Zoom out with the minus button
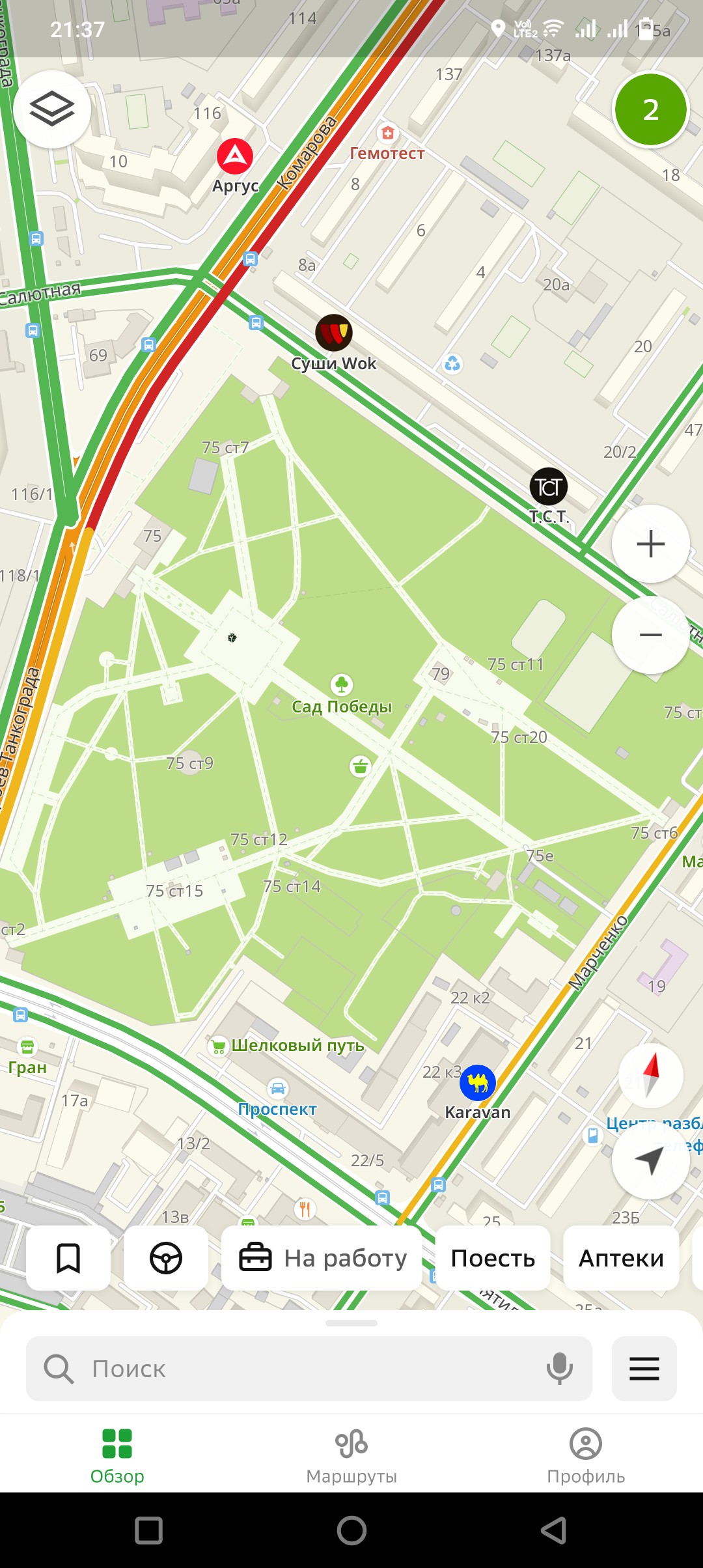 [651, 635]
